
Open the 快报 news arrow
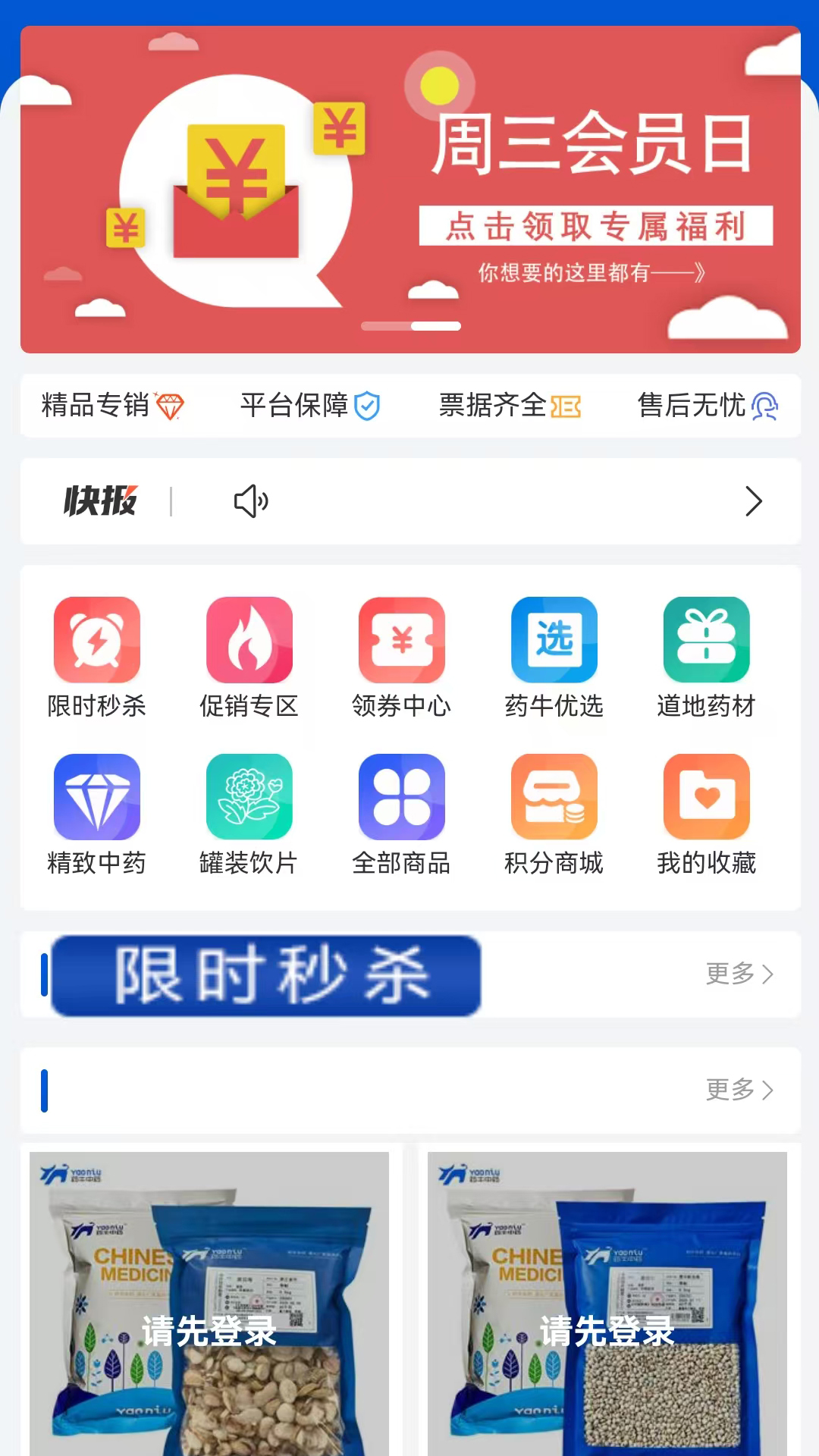753,501
